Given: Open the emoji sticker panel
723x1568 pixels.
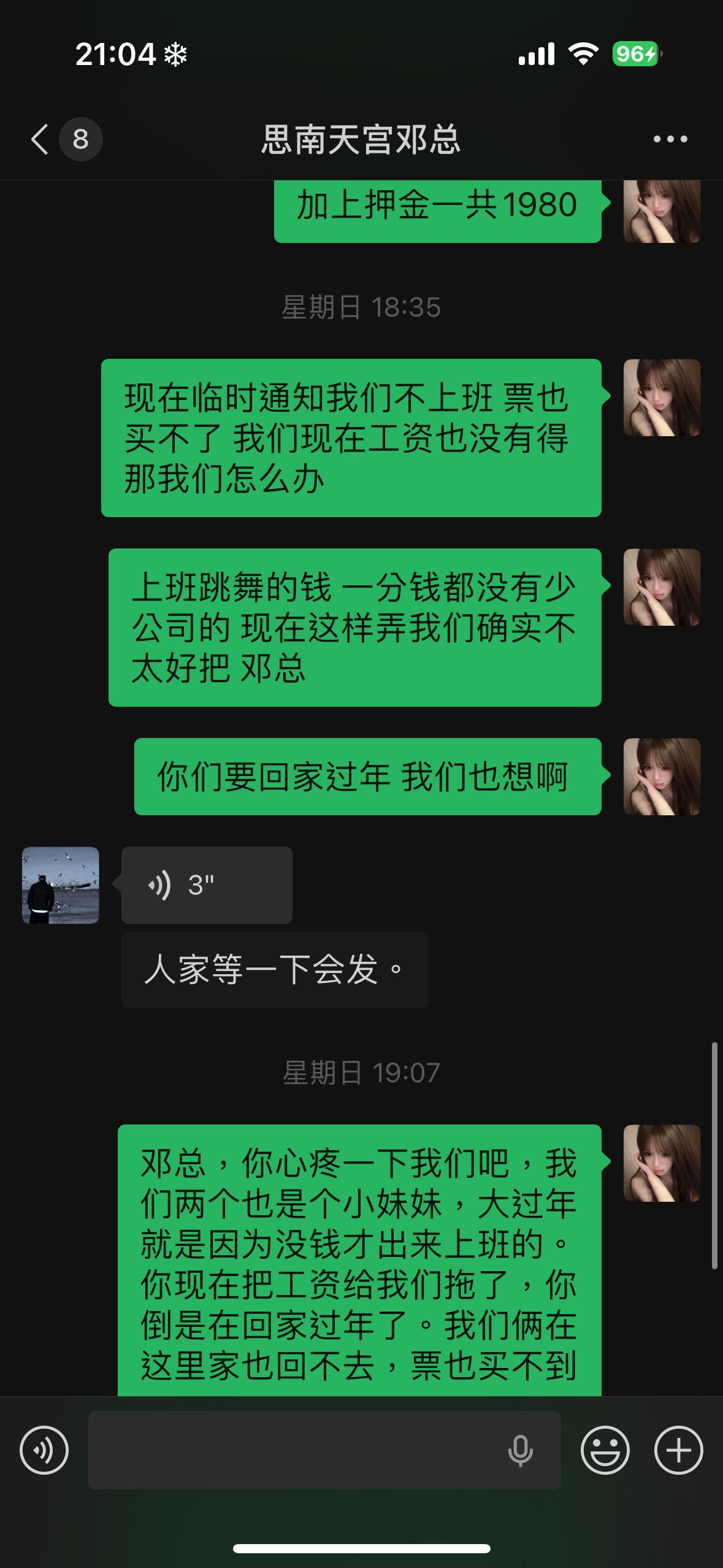Looking at the screenshot, I should [x=605, y=1450].
